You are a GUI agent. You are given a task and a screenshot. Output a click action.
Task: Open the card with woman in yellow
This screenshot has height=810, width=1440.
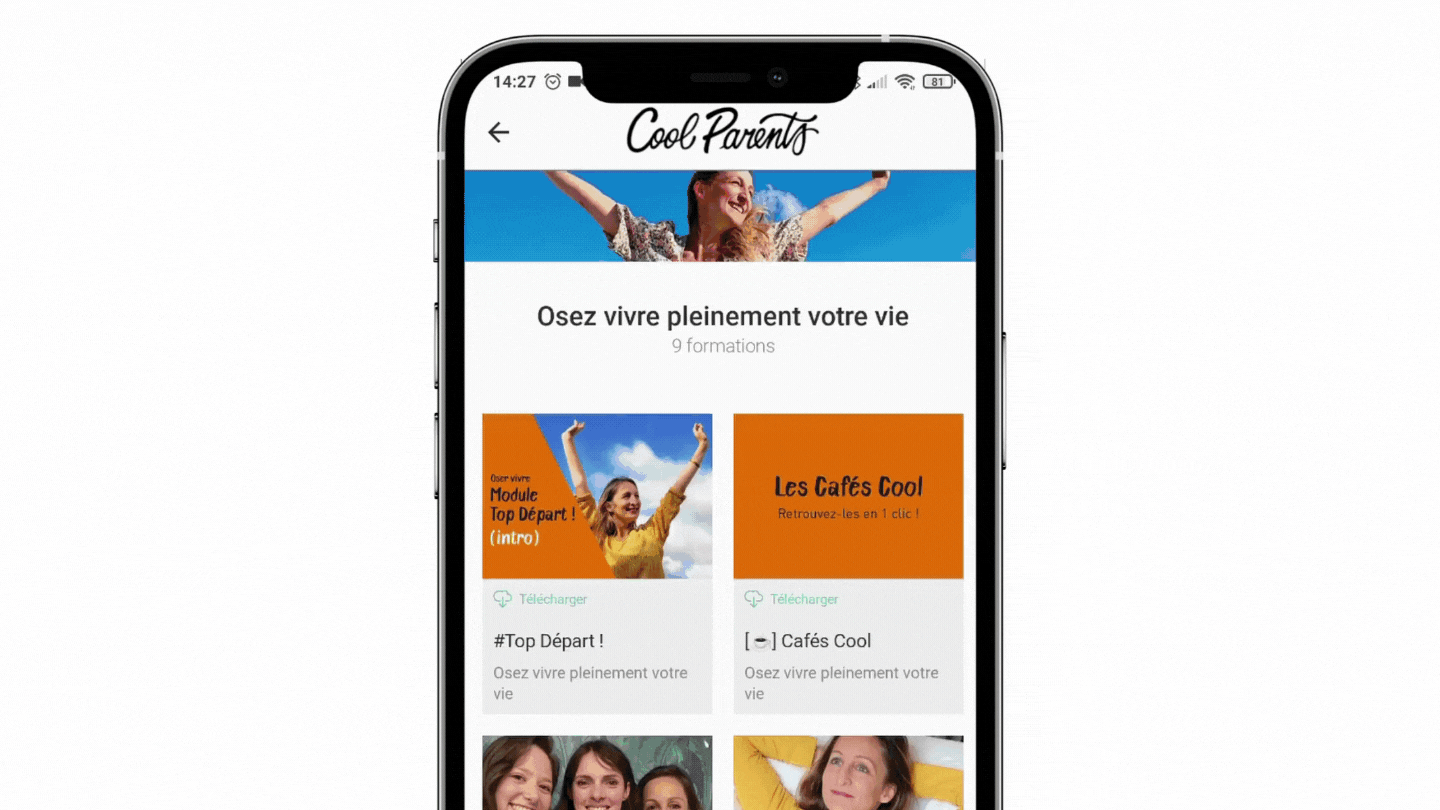(x=848, y=772)
